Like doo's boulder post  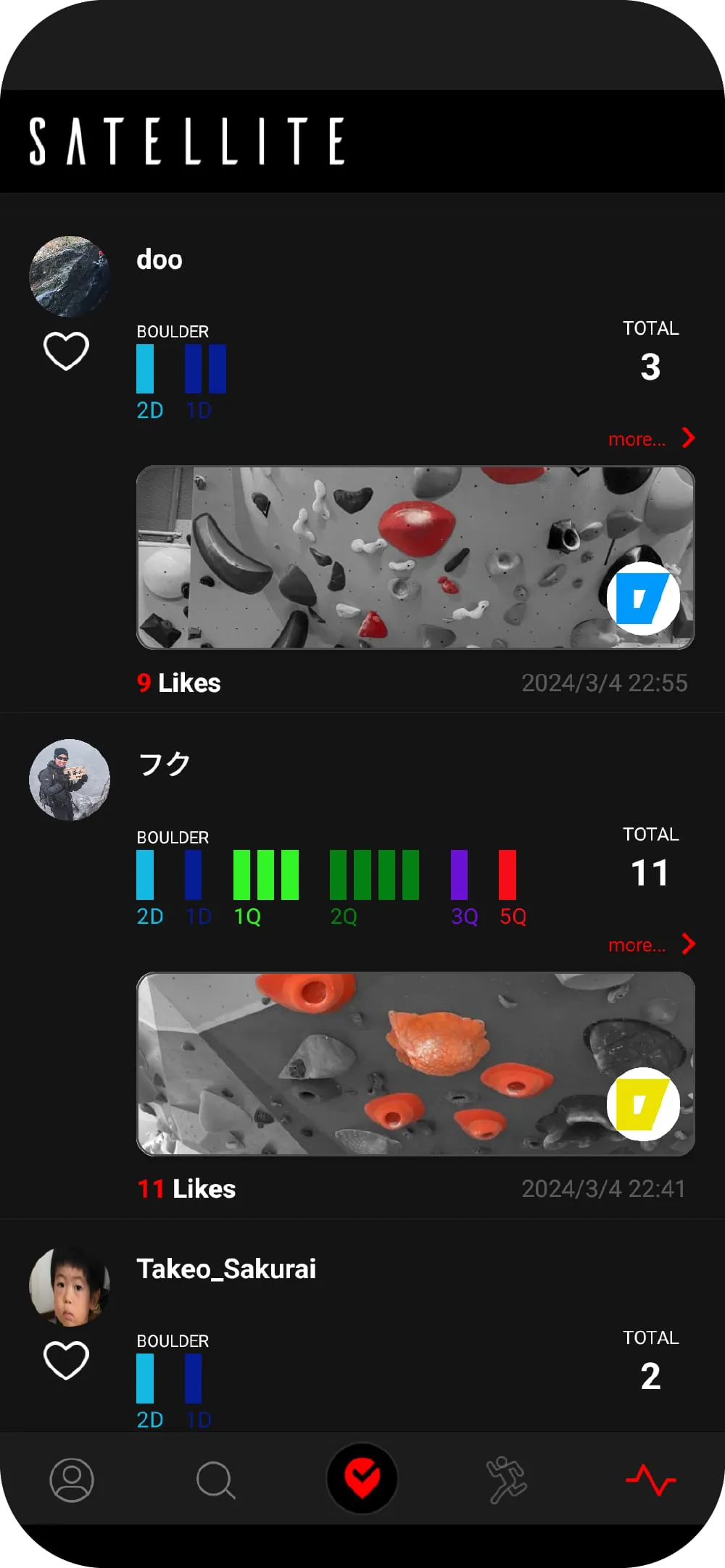point(66,351)
